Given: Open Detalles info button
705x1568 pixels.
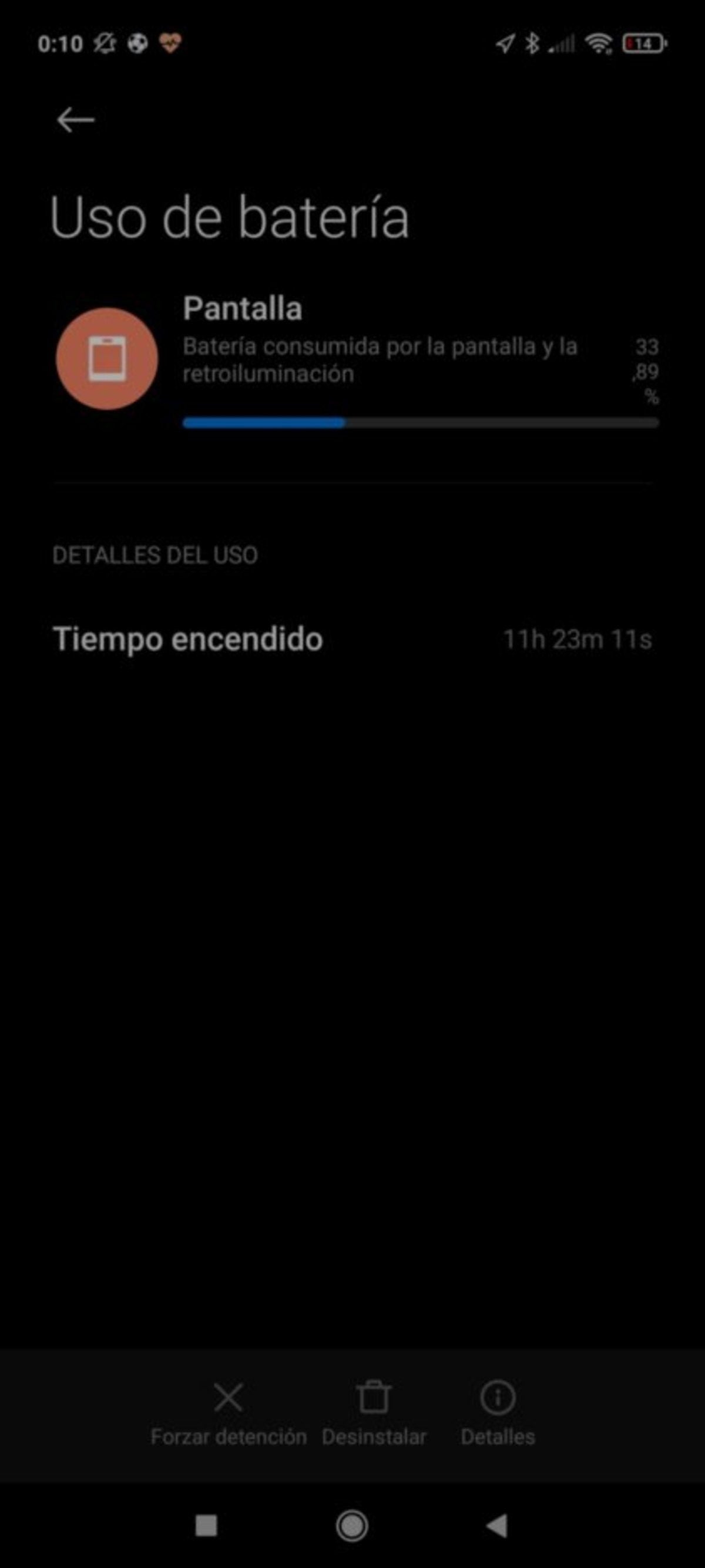Looking at the screenshot, I should tap(498, 1414).
